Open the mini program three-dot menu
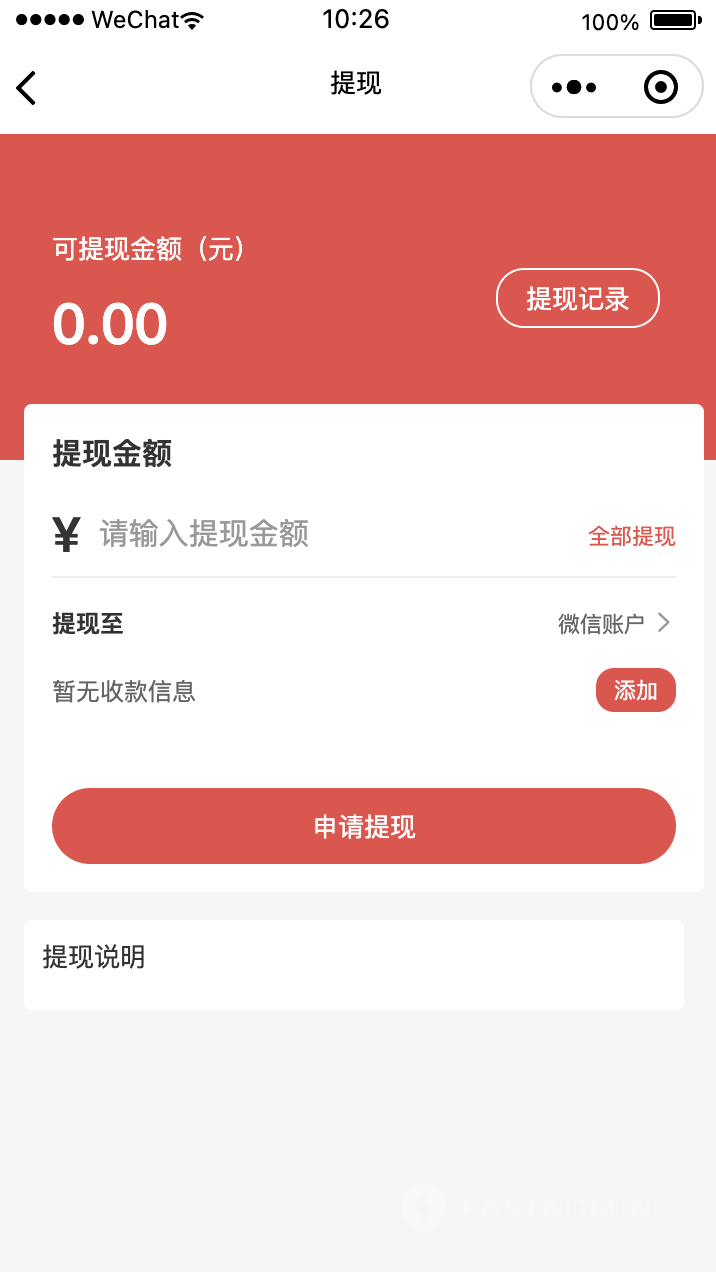 [574, 87]
